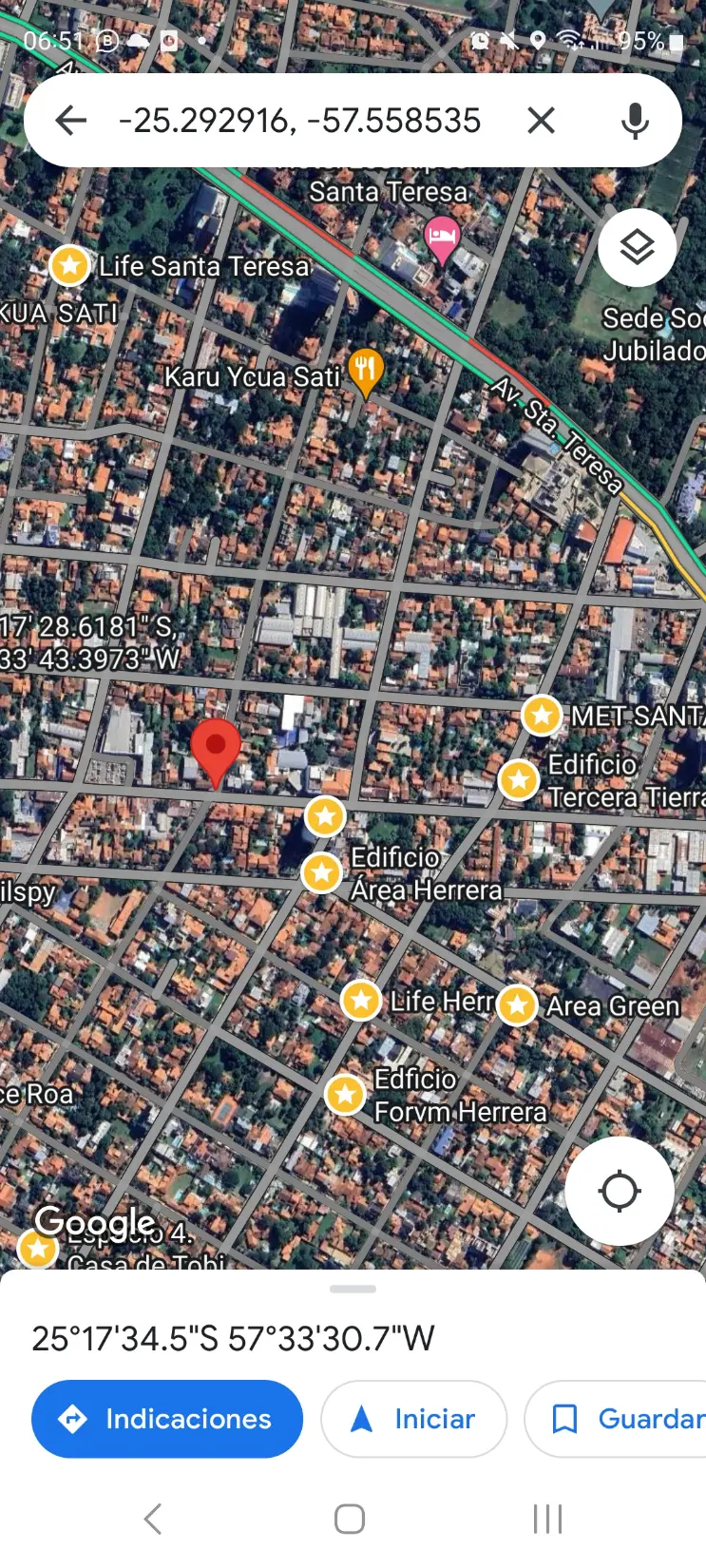The image size is (706, 1568).
Task: Center map on my current location
Action: pos(620,1191)
